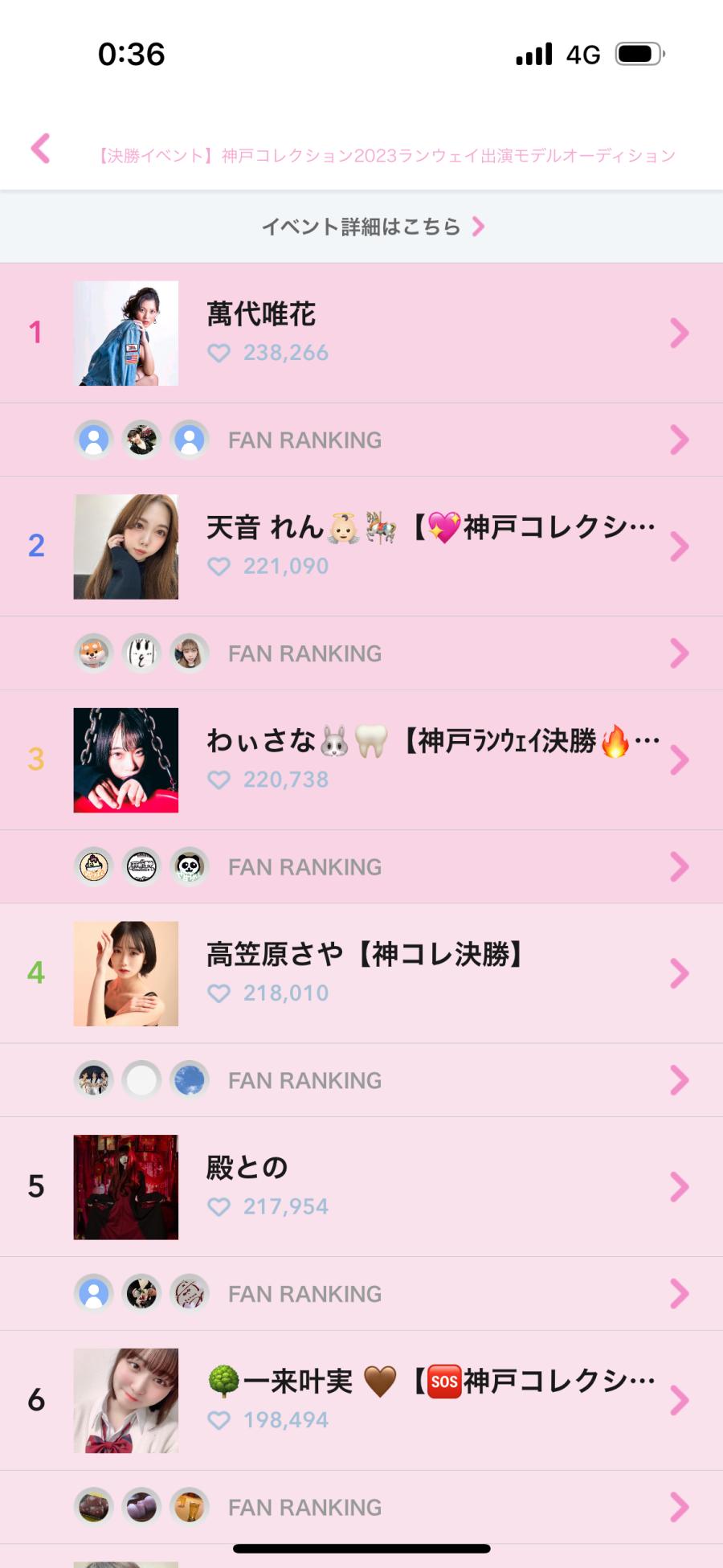View fan ranking for 殿との
This screenshot has width=723, height=1568.
pyautogui.click(x=361, y=1293)
